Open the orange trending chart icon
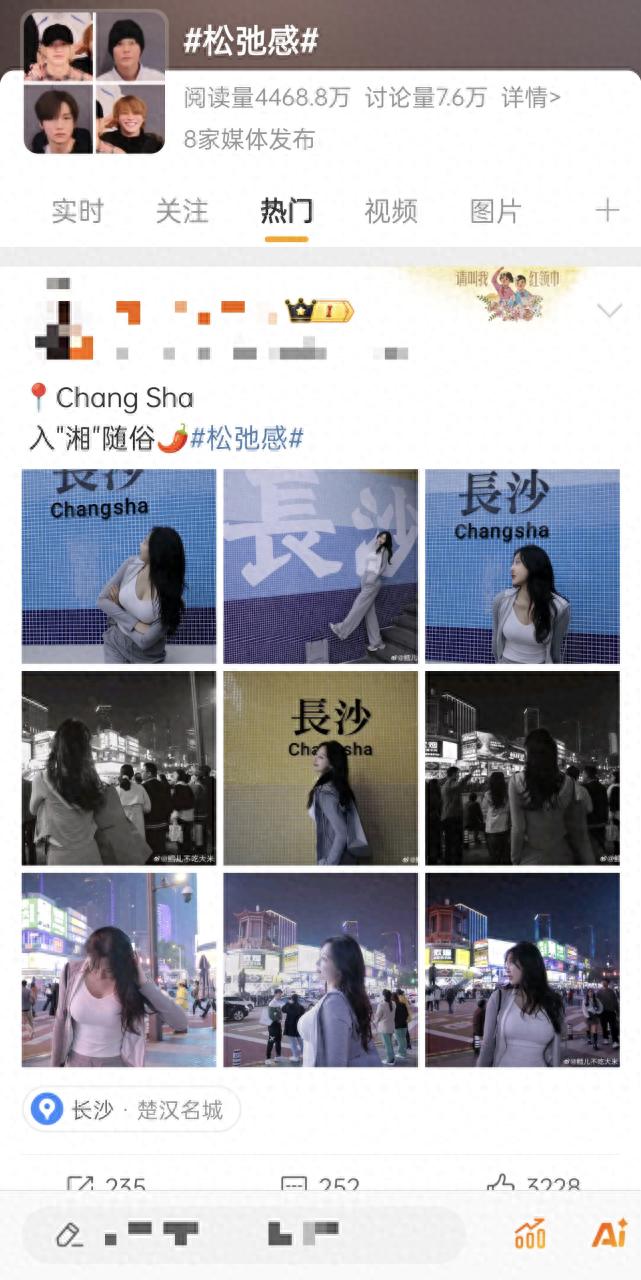The image size is (641, 1280). [x=530, y=1234]
